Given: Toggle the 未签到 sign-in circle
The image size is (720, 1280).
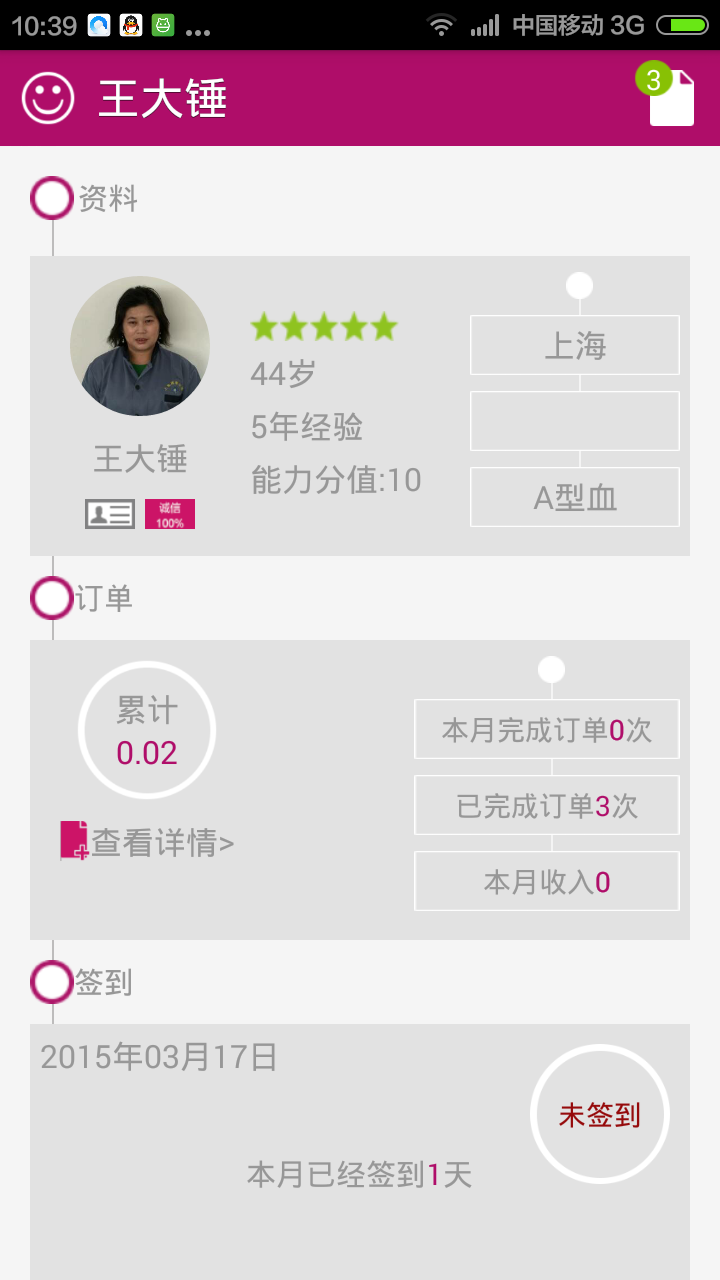Looking at the screenshot, I should pyautogui.click(x=599, y=1113).
